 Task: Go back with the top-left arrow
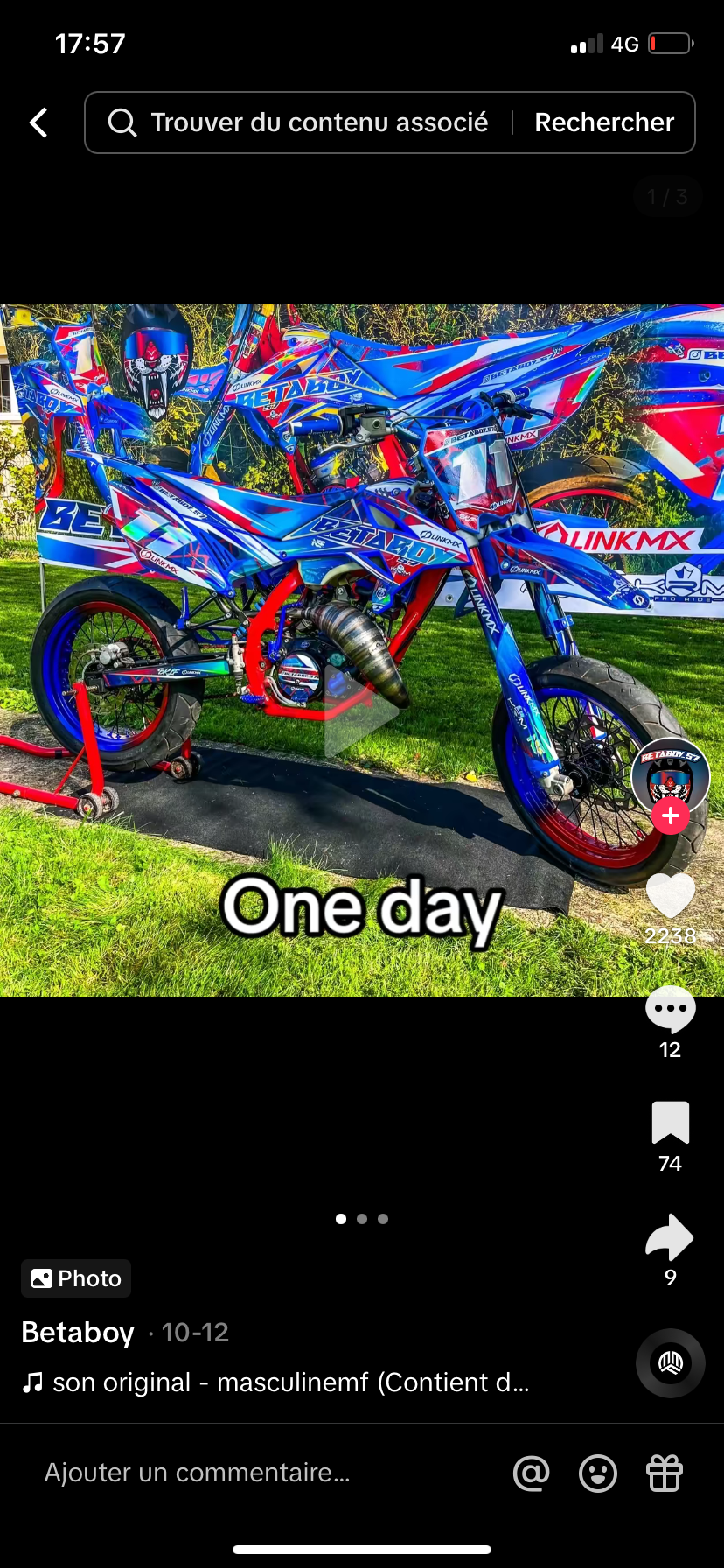(38, 122)
